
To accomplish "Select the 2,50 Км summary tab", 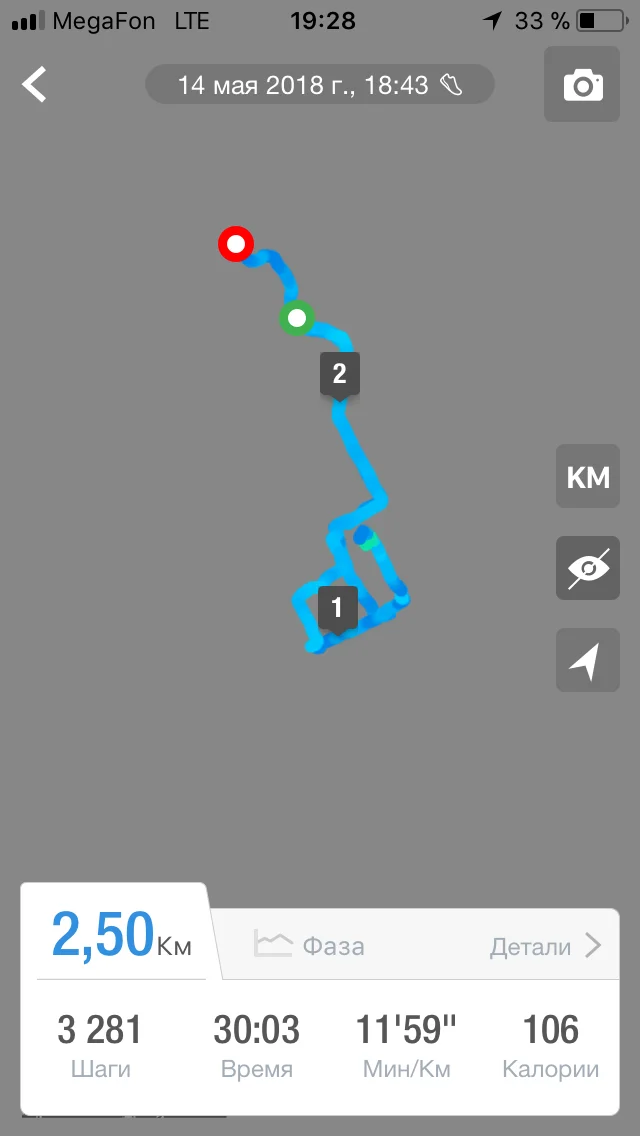I will pos(121,935).
